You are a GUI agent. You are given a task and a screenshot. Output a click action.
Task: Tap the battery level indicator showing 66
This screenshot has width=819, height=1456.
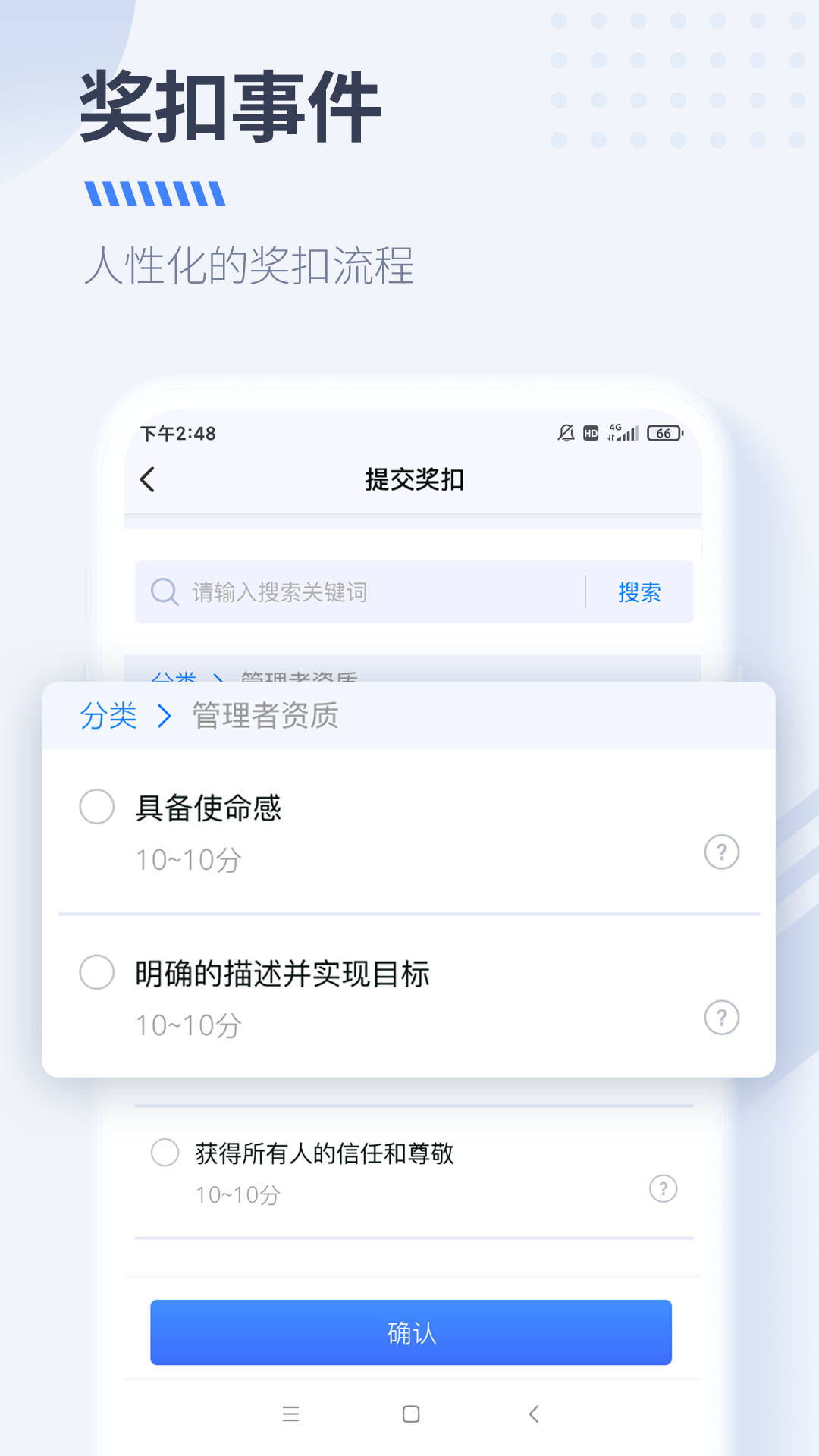(x=662, y=432)
